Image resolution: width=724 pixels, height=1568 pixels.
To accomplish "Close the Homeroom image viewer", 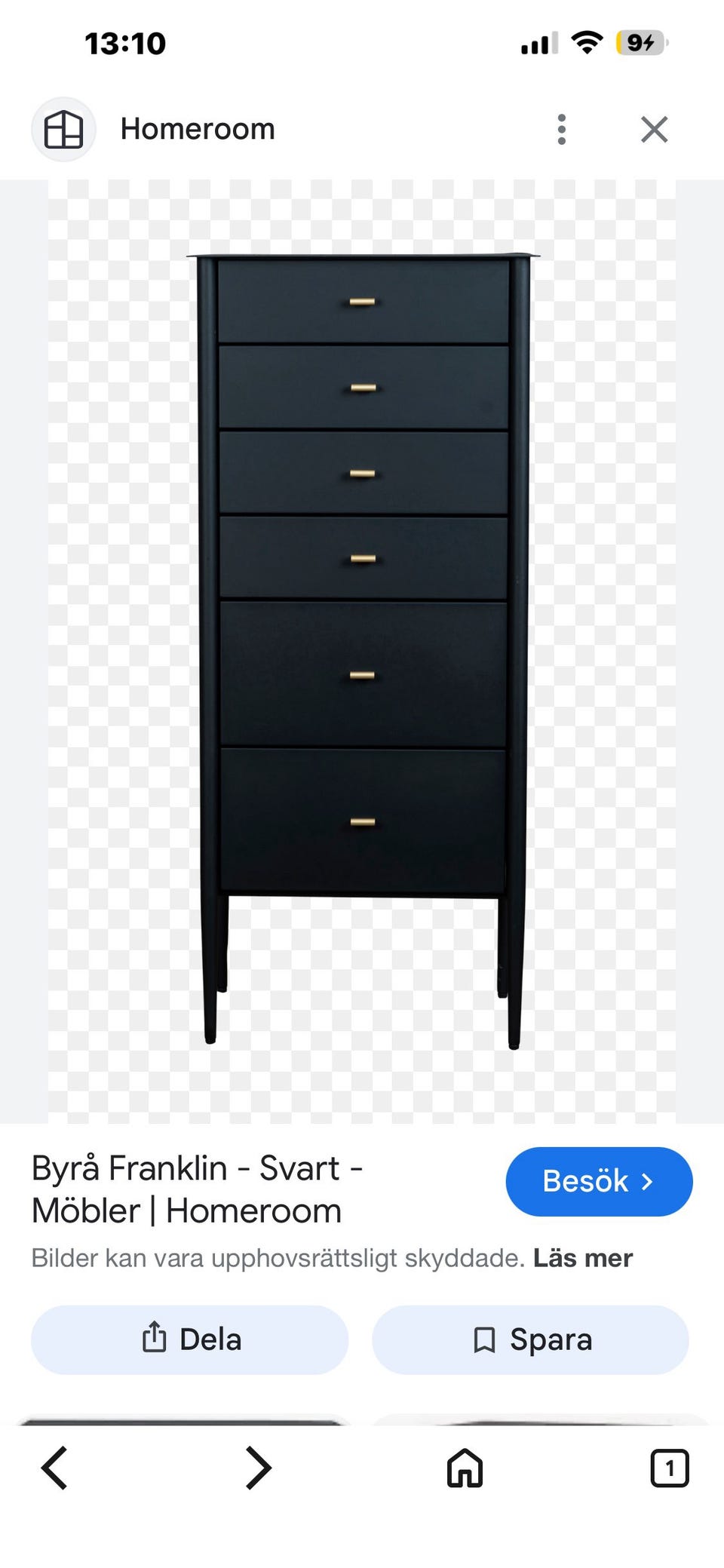I will point(654,129).
